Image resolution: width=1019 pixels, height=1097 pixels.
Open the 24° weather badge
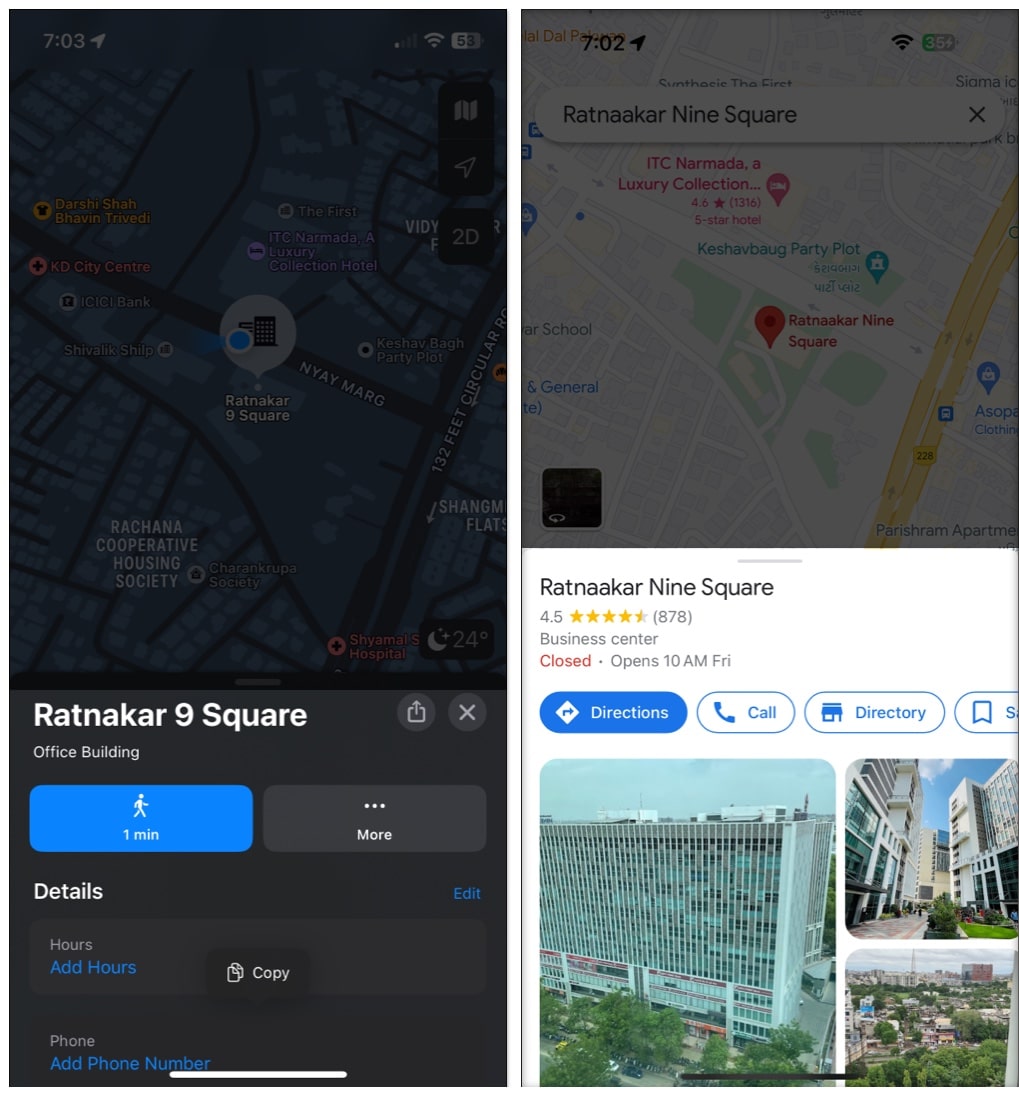click(x=457, y=639)
